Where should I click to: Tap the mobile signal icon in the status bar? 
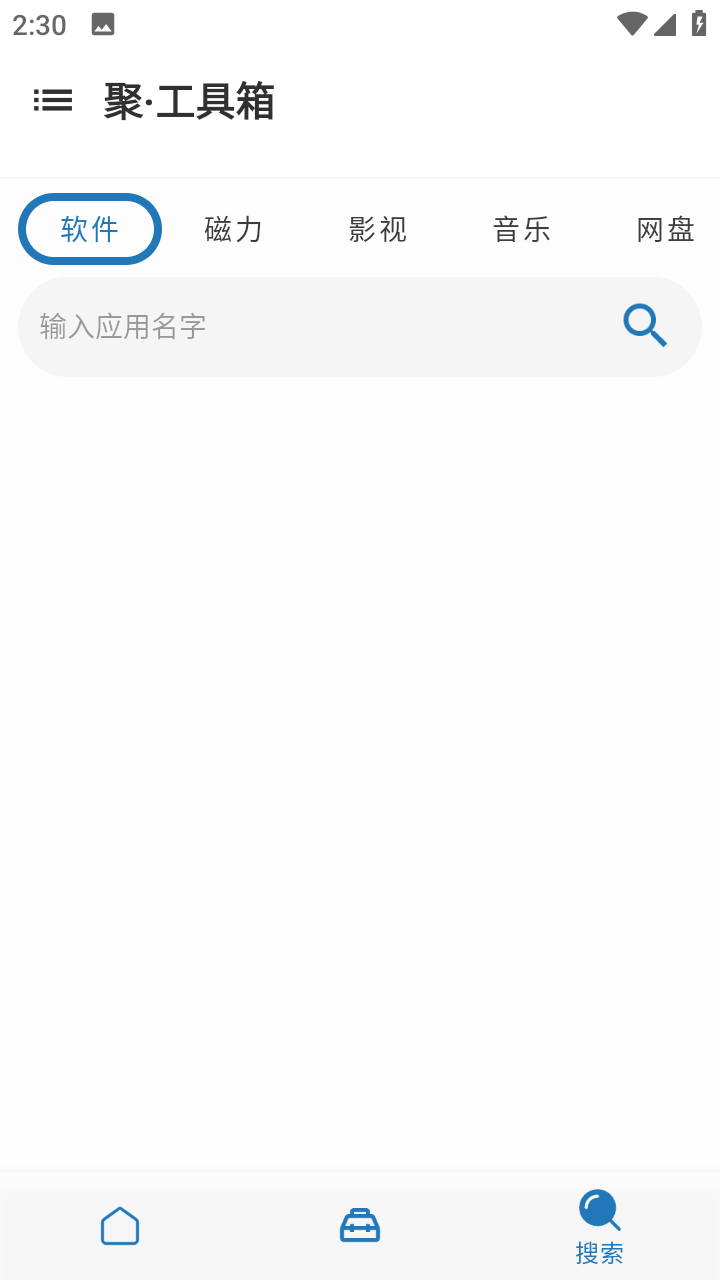coord(664,24)
